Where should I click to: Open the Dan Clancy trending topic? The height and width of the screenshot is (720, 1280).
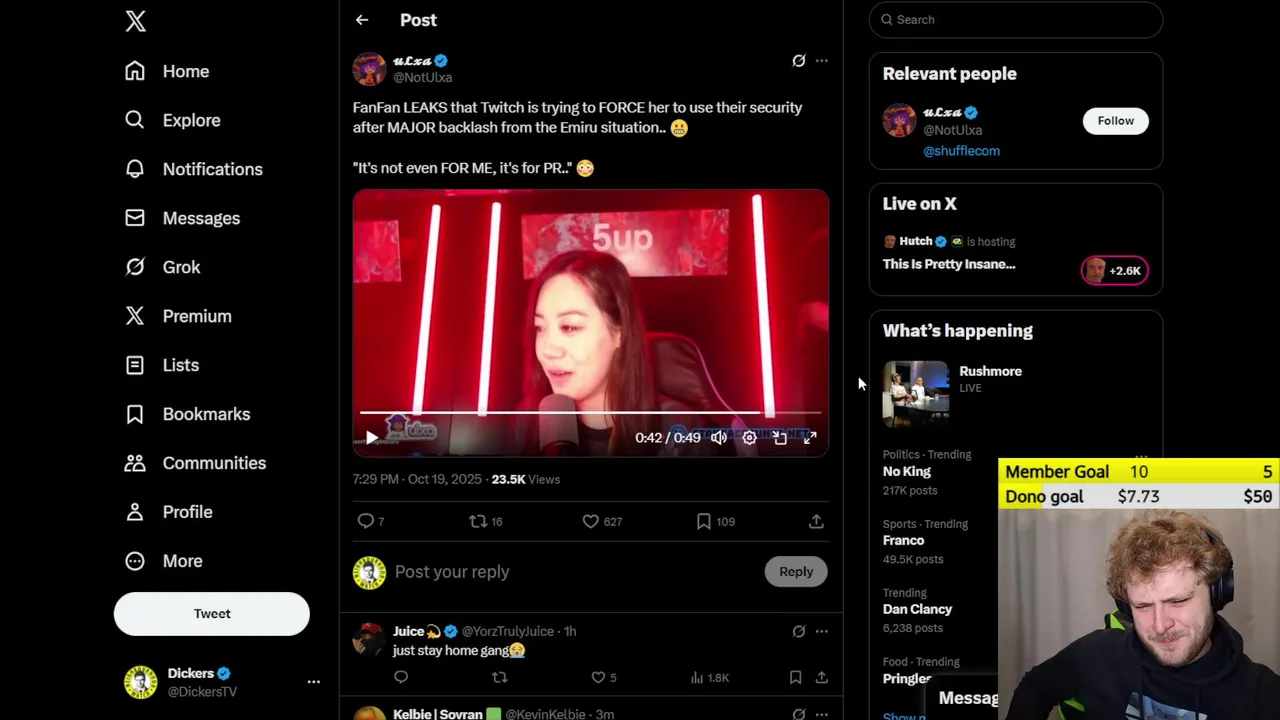click(x=917, y=609)
